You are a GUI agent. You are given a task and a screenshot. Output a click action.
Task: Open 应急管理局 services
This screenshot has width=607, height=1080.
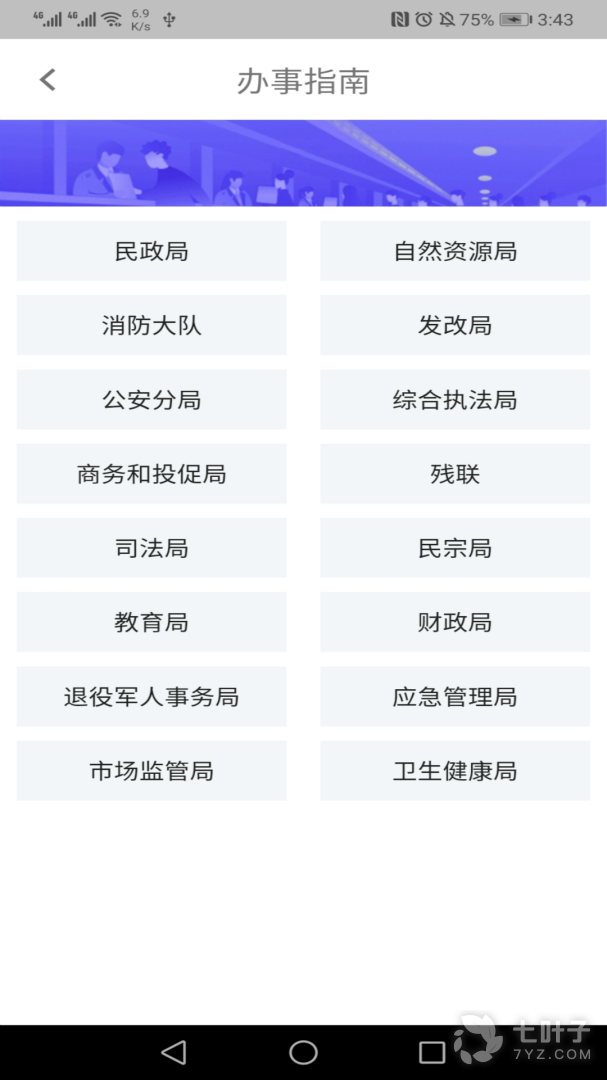coord(455,697)
